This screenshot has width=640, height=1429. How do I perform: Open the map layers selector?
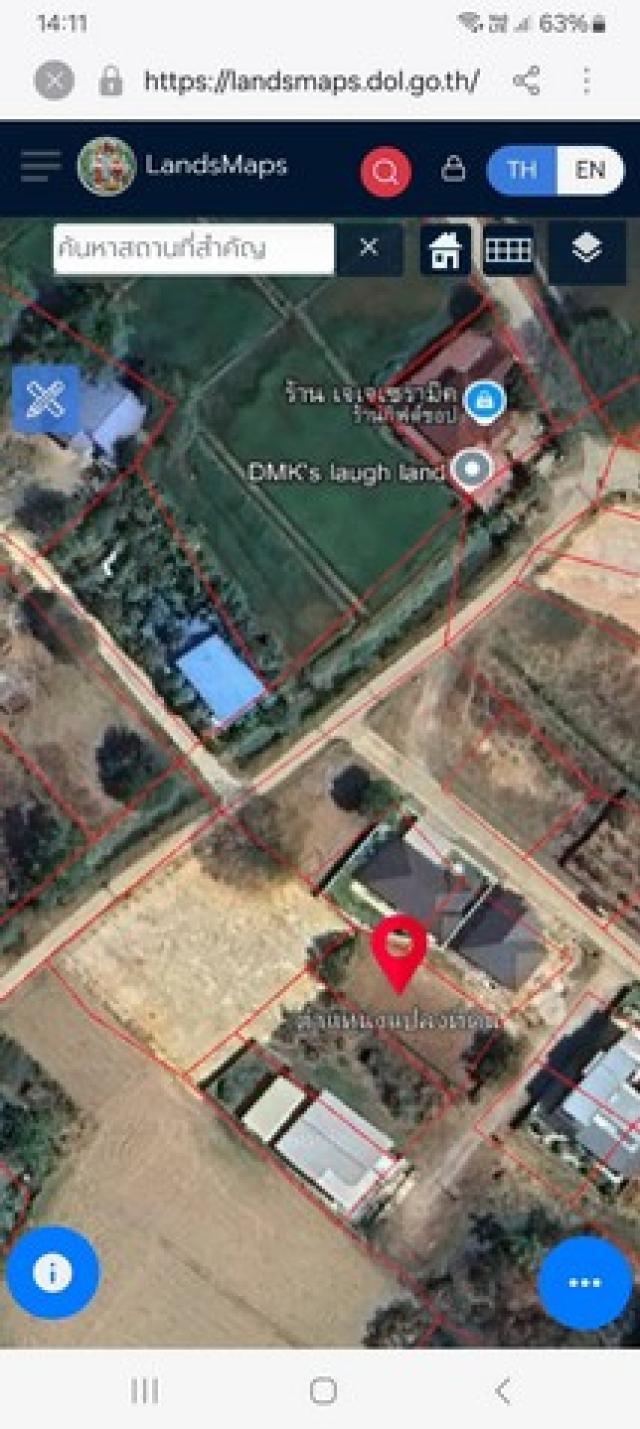587,248
